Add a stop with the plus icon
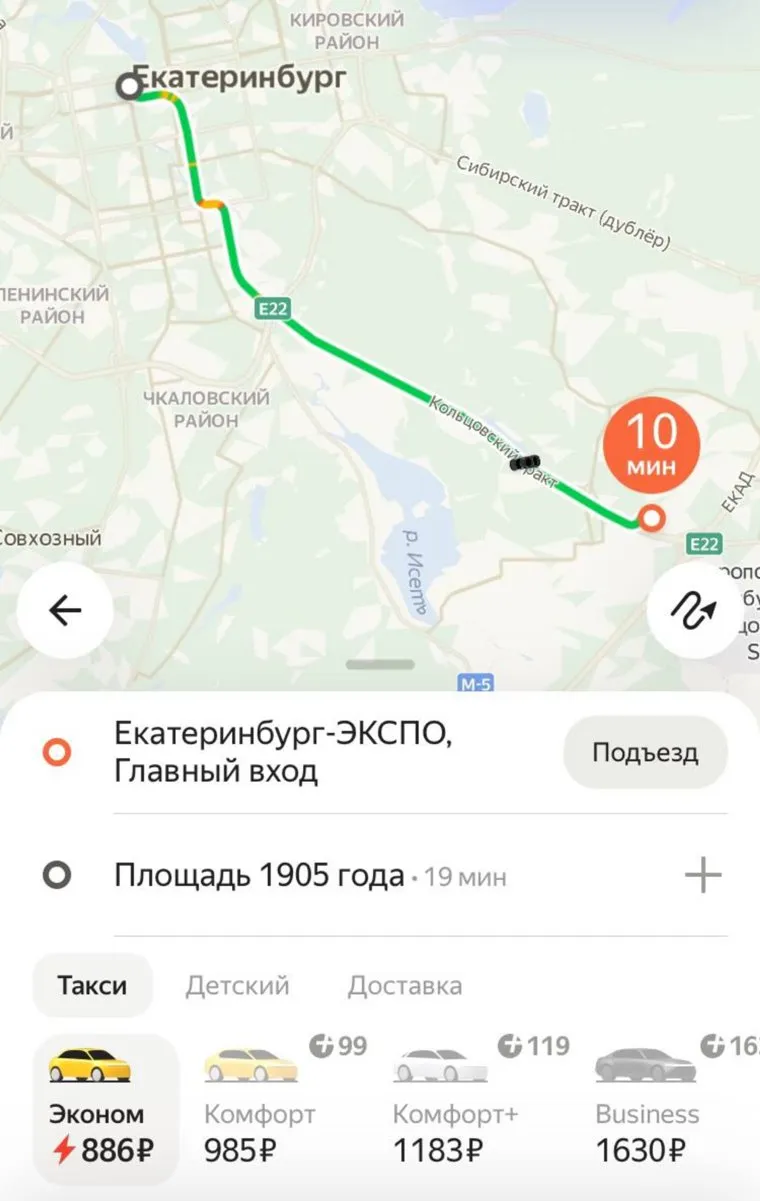The image size is (760, 1201). tap(702, 877)
